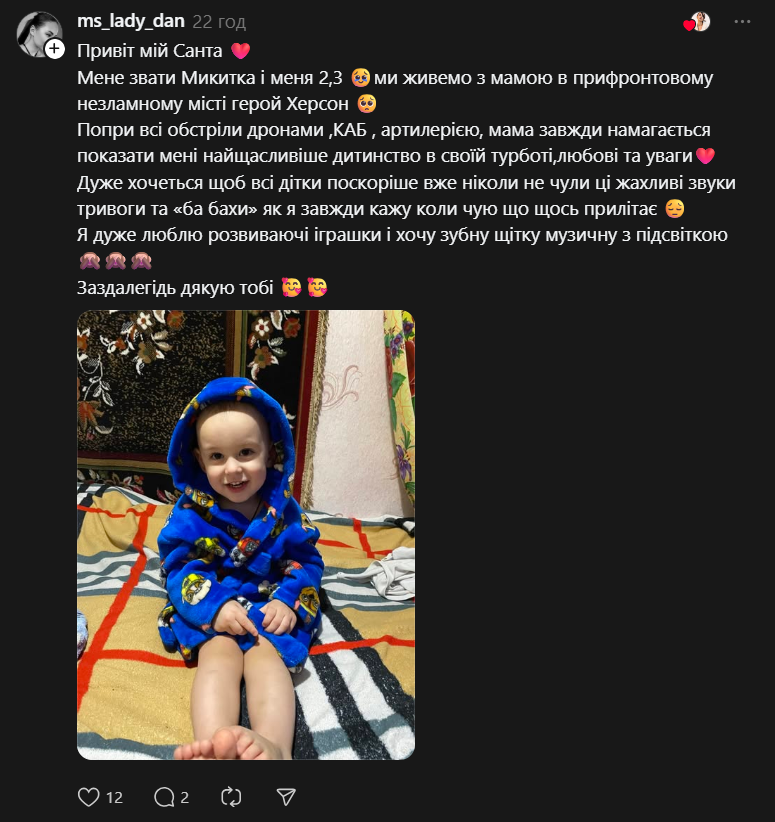The height and width of the screenshot is (822, 775).
Task: Repost this thread
Action: (x=231, y=796)
